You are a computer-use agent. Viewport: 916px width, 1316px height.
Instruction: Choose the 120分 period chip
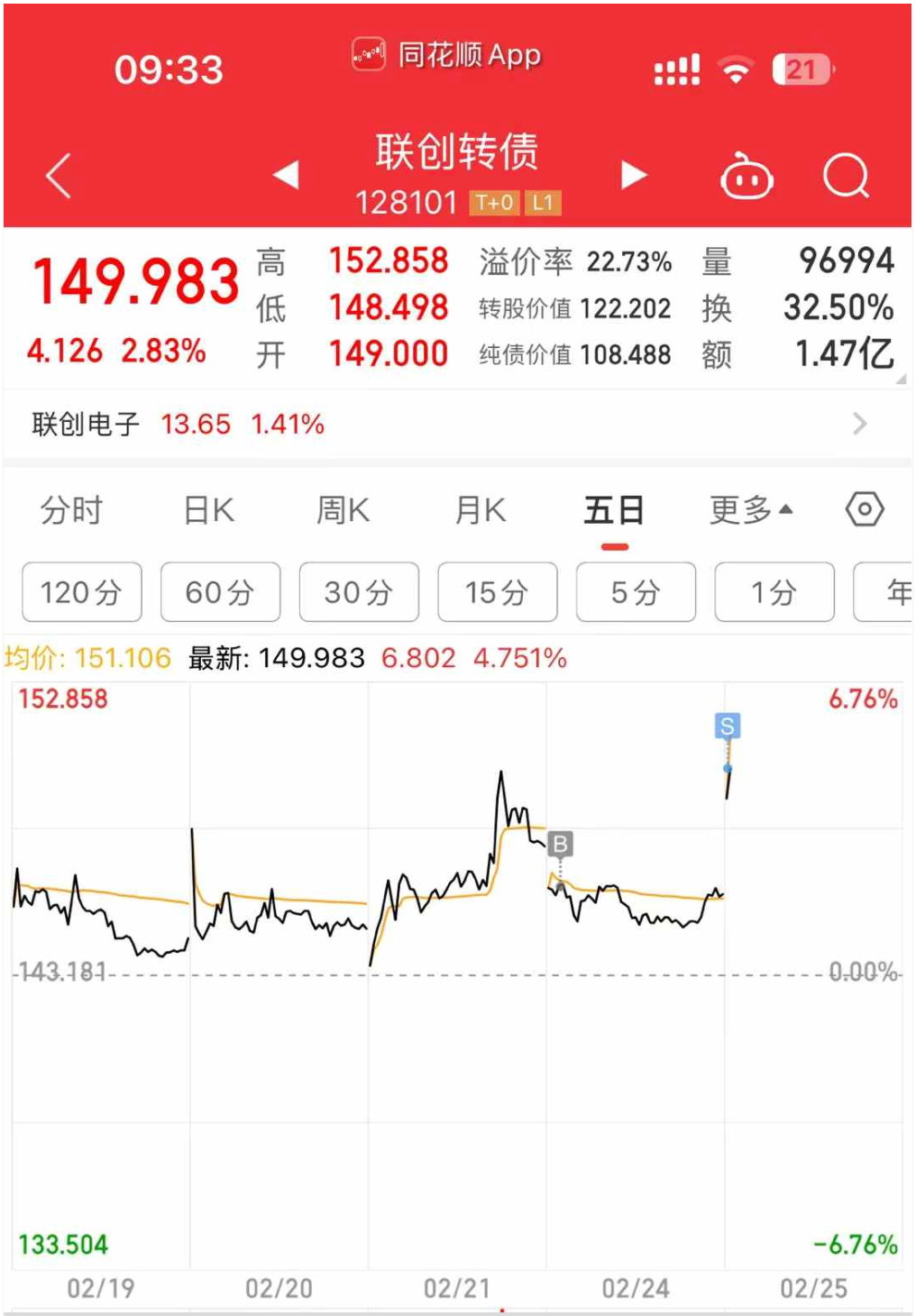(x=82, y=592)
